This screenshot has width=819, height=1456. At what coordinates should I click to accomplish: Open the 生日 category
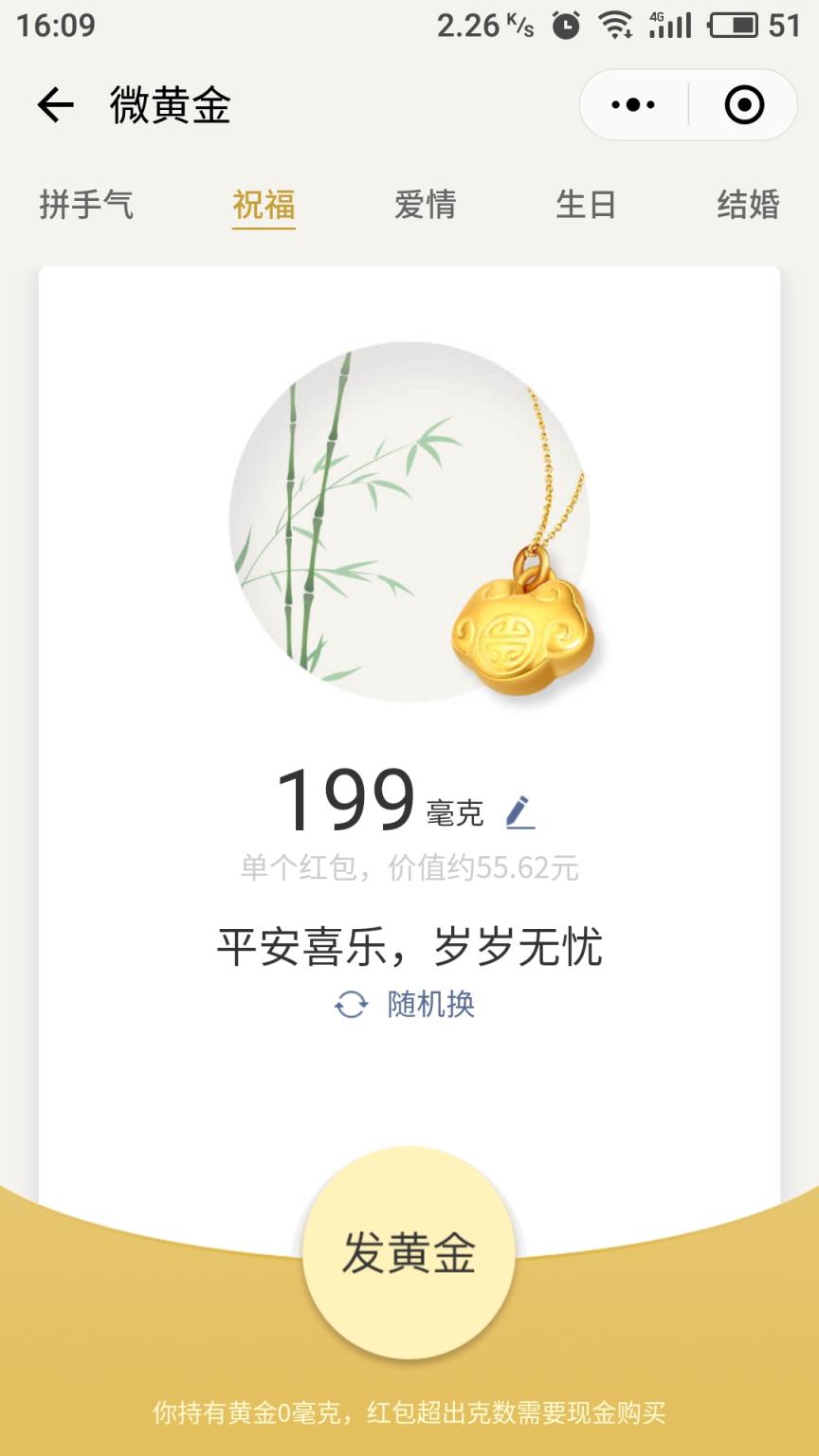click(x=586, y=204)
